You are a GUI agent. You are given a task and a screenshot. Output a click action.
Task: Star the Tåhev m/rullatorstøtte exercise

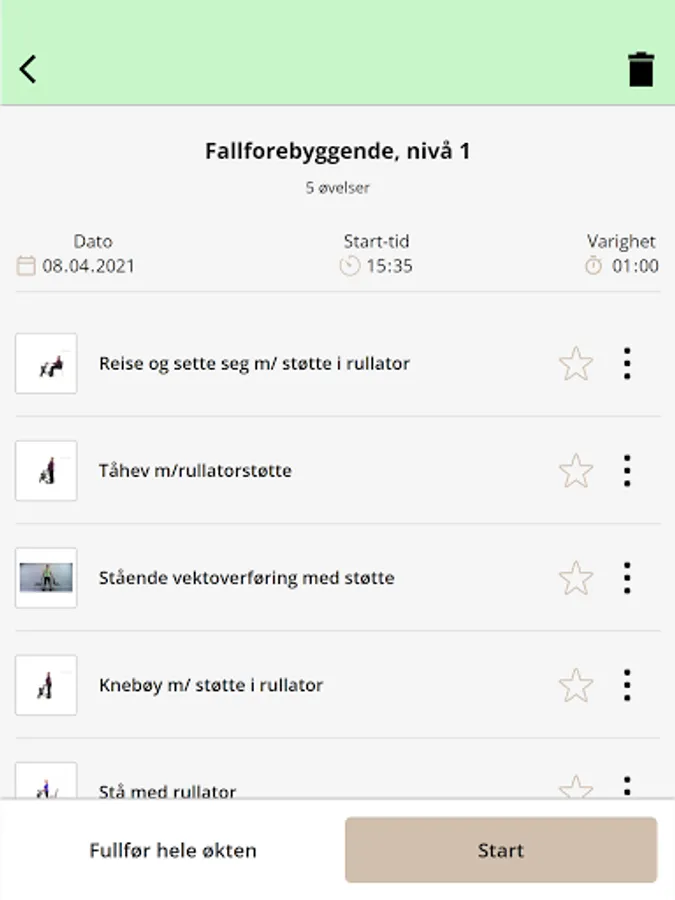coord(576,471)
